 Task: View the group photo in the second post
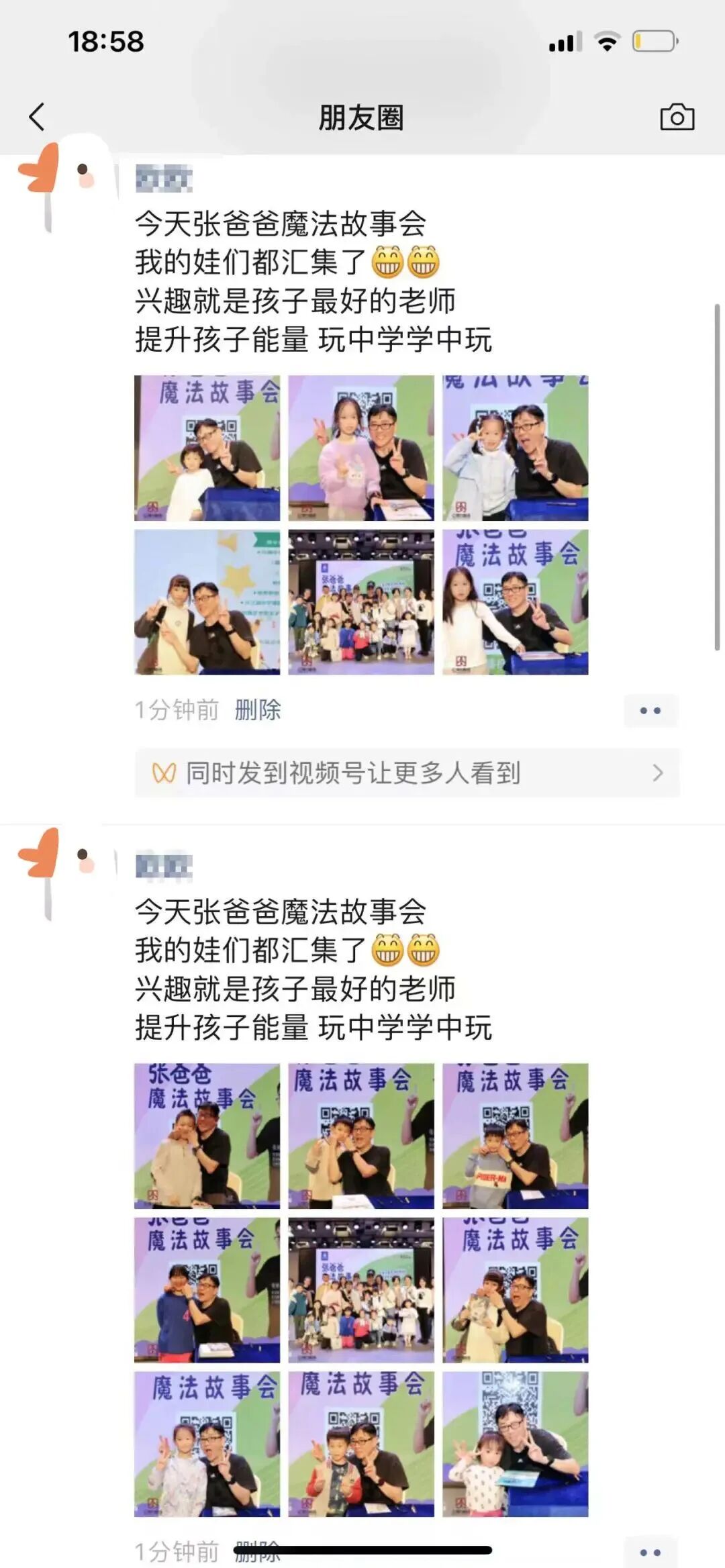(x=361, y=1290)
